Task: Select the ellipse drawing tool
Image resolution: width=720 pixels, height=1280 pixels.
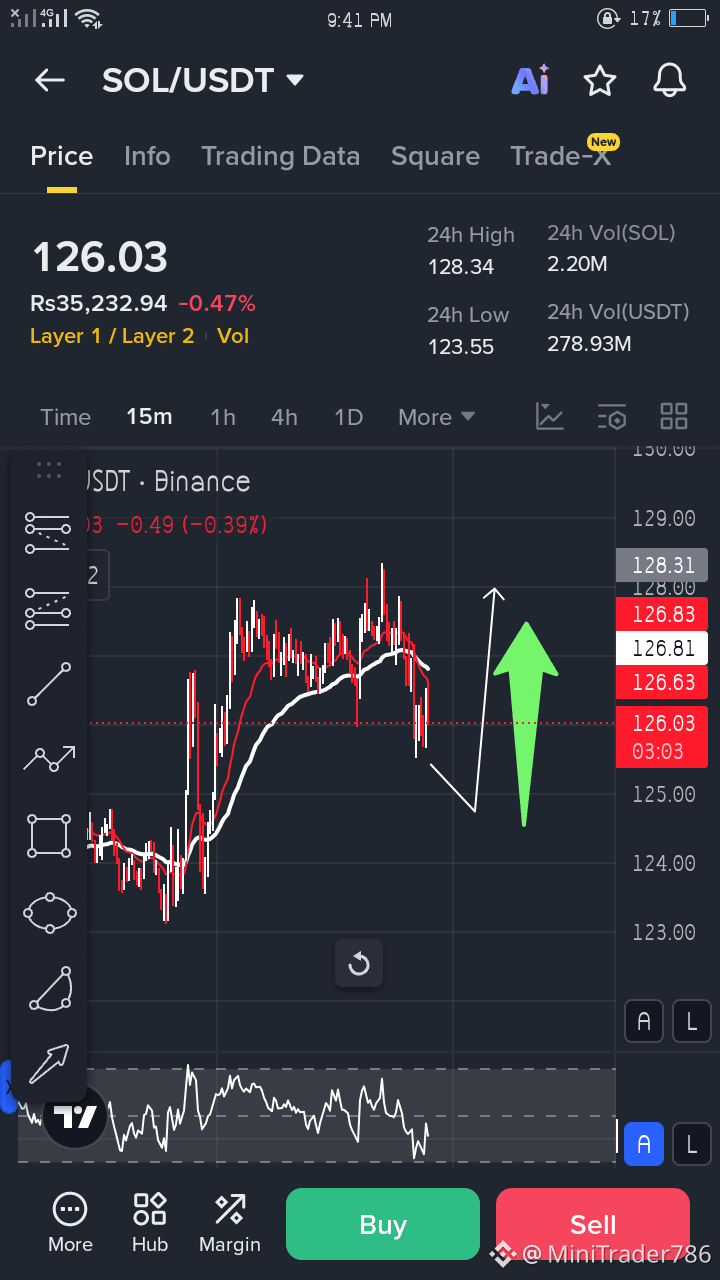Action: 49,913
